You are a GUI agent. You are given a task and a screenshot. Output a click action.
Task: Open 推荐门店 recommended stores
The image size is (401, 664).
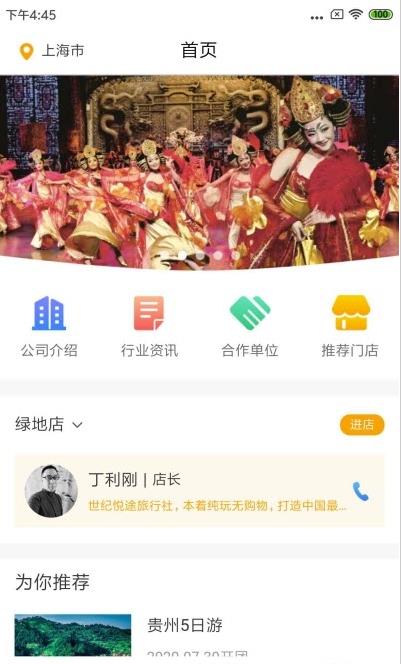click(350, 326)
